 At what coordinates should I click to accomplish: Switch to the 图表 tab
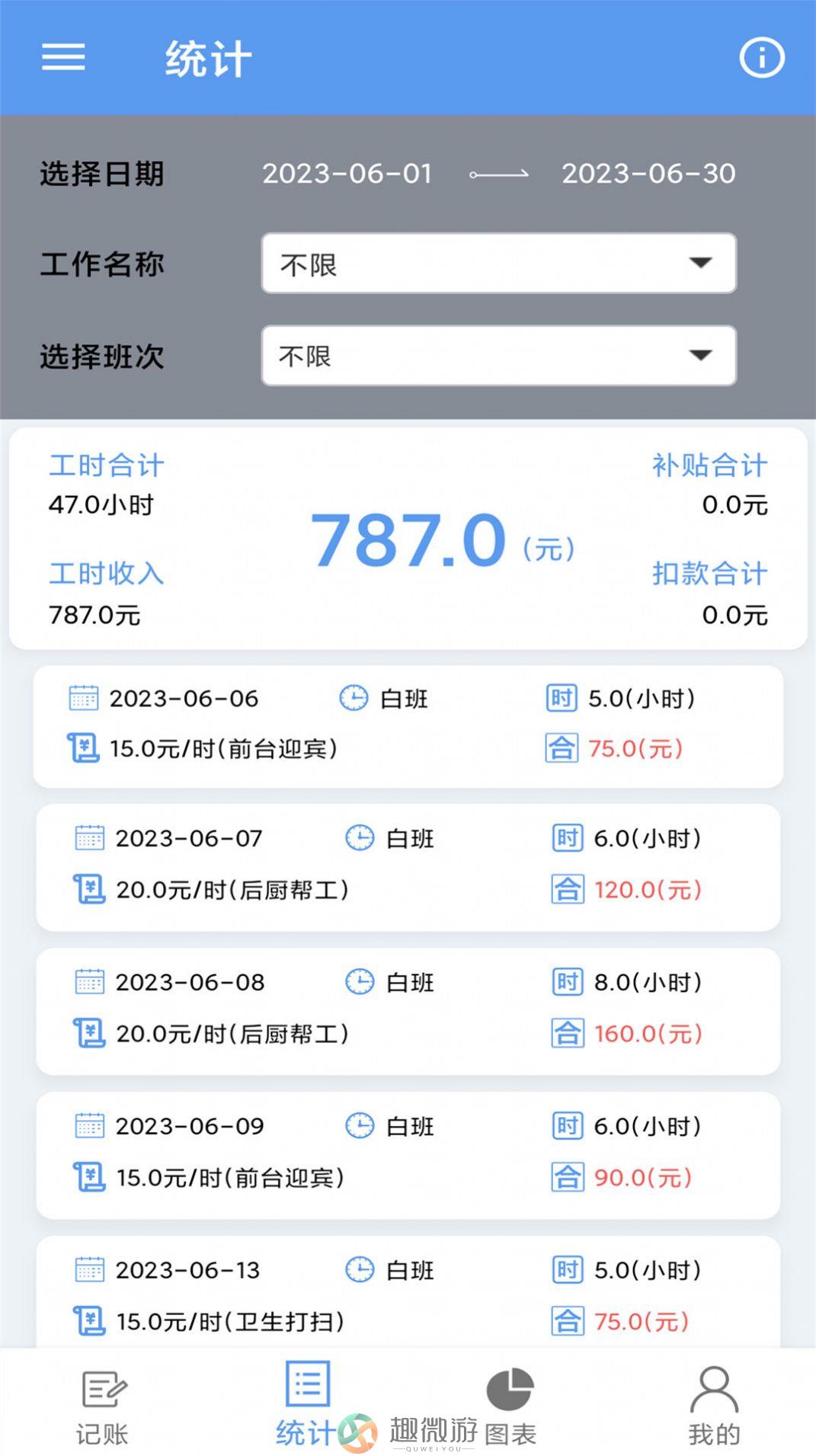pos(510,1406)
